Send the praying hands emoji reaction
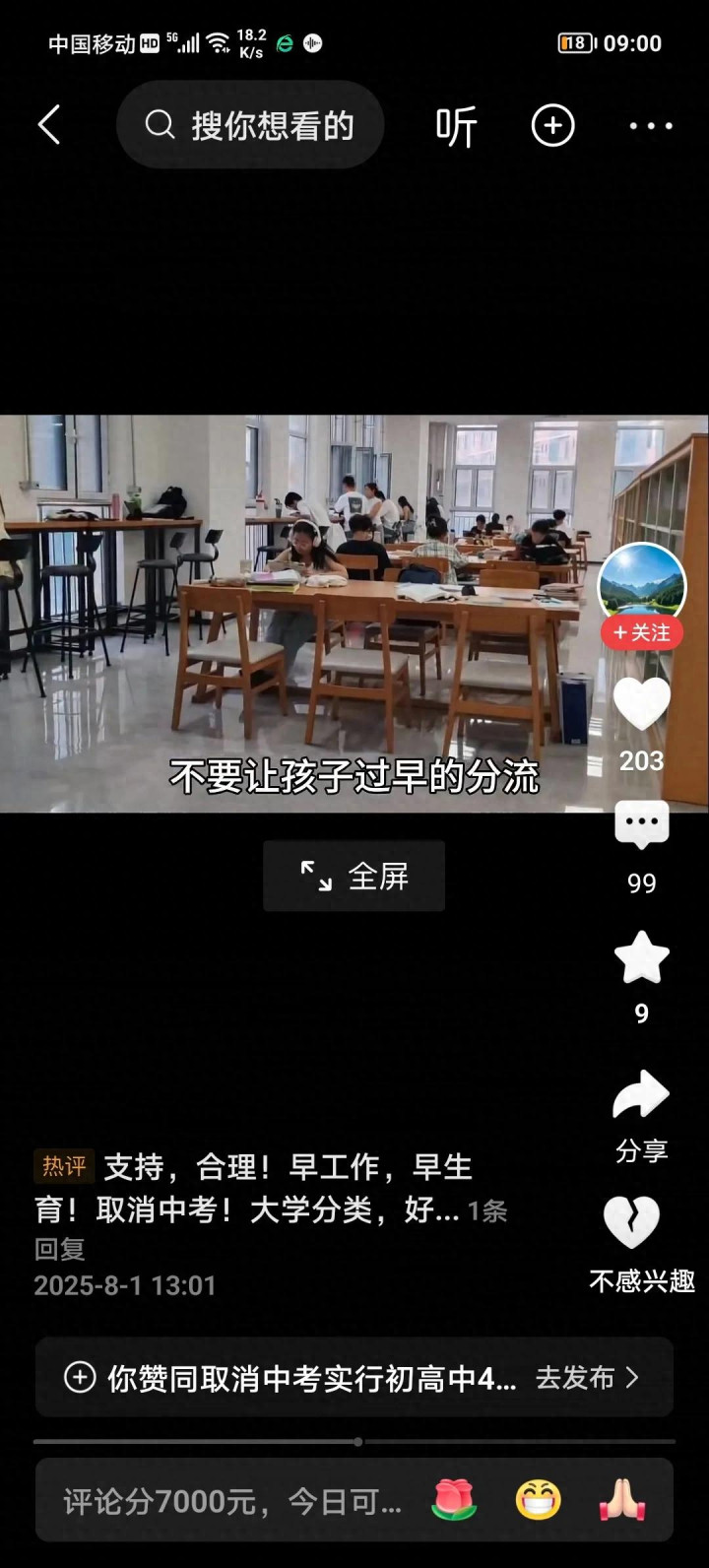 coord(622,1501)
